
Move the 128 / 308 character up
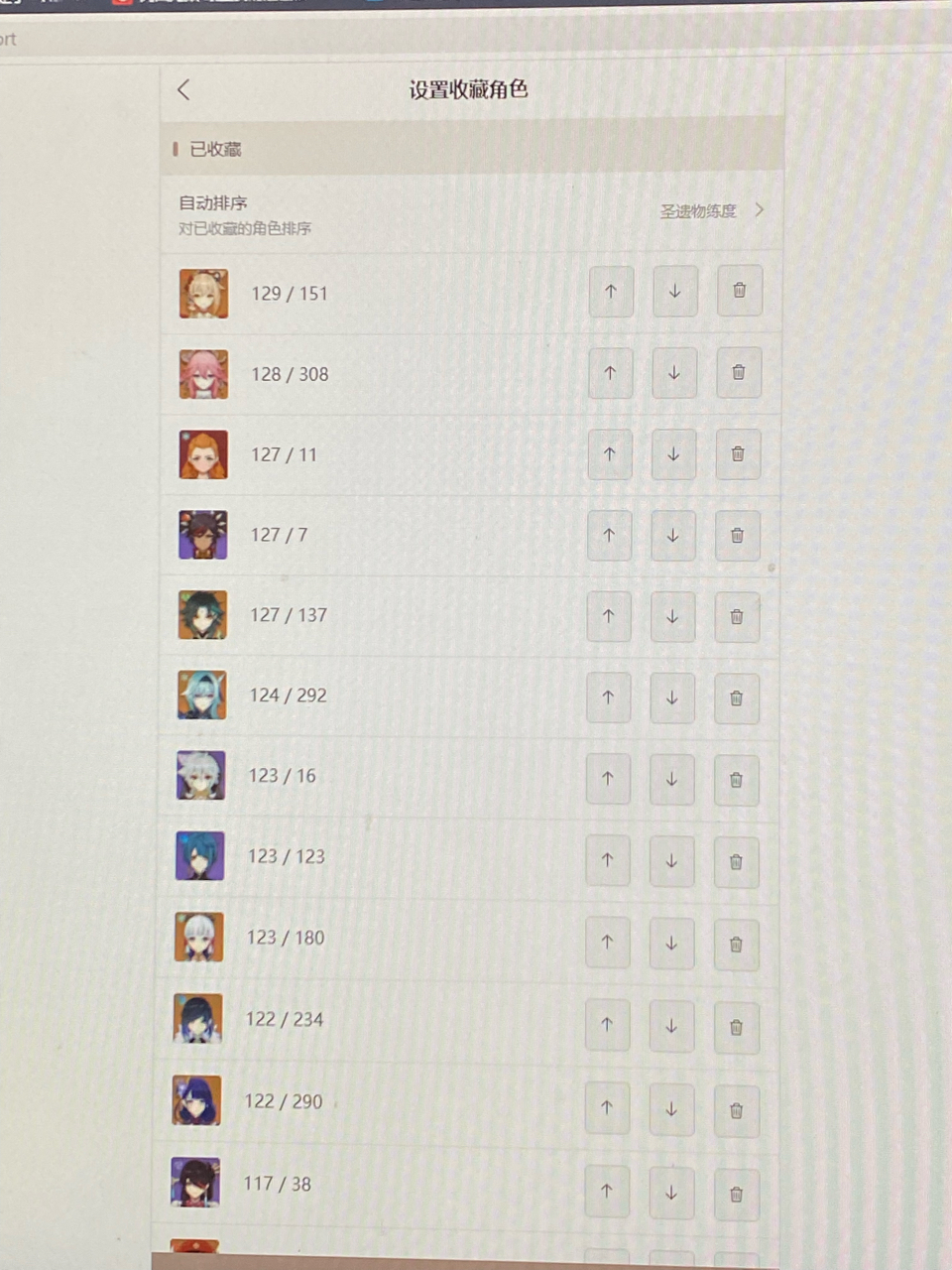pos(610,373)
